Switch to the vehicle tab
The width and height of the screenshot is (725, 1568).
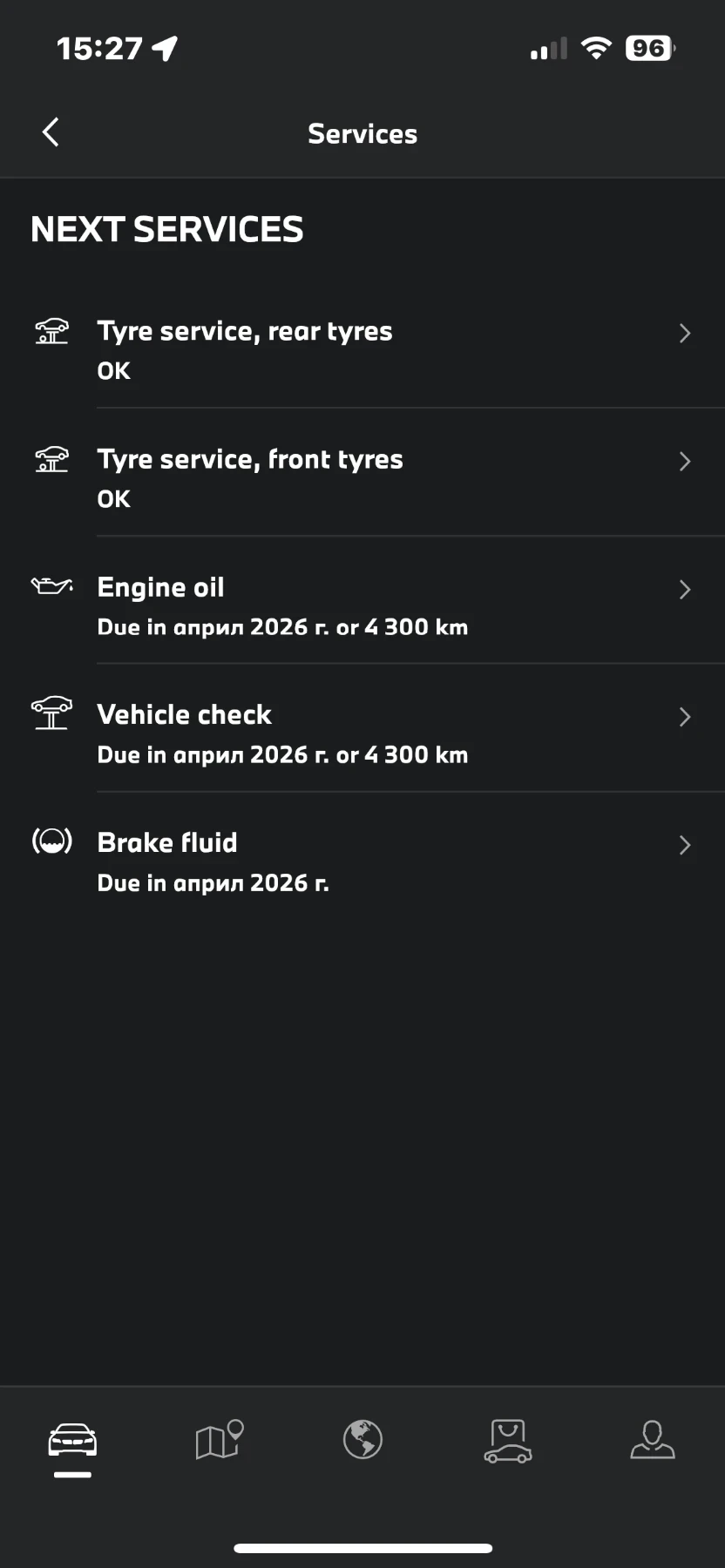72,1441
